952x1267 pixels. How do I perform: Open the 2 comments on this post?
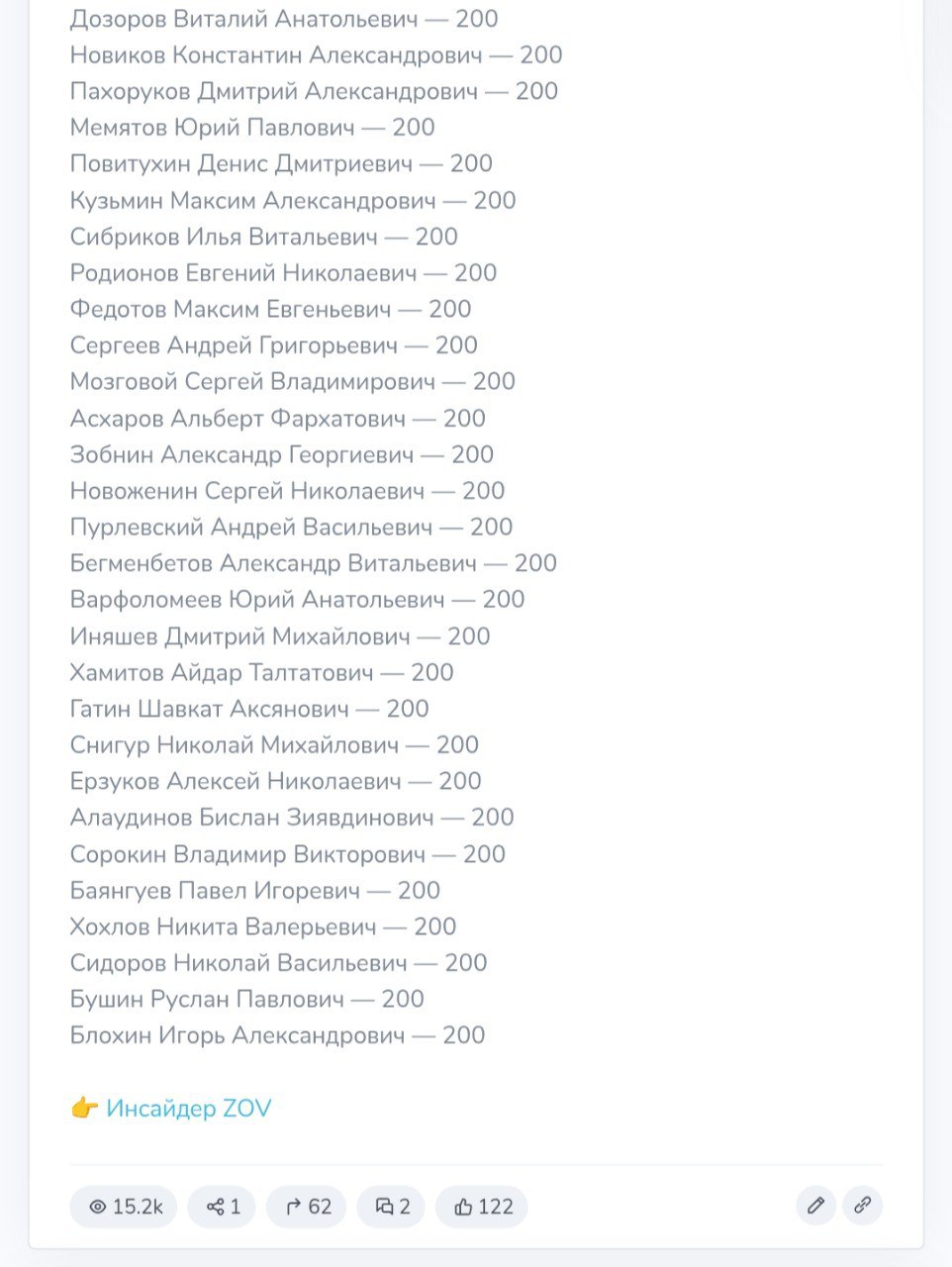pos(391,1207)
